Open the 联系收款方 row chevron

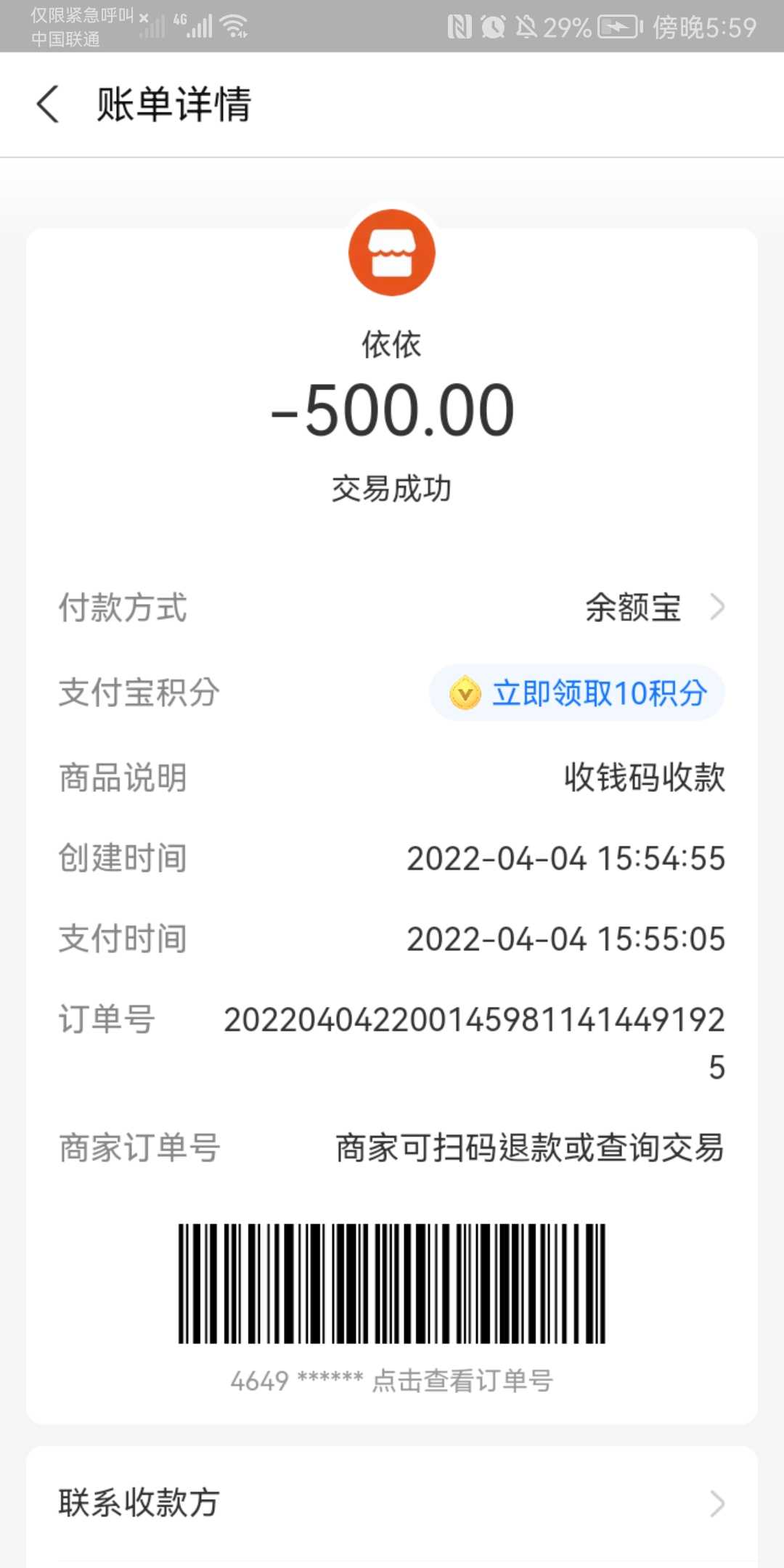tap(717, 1502)
